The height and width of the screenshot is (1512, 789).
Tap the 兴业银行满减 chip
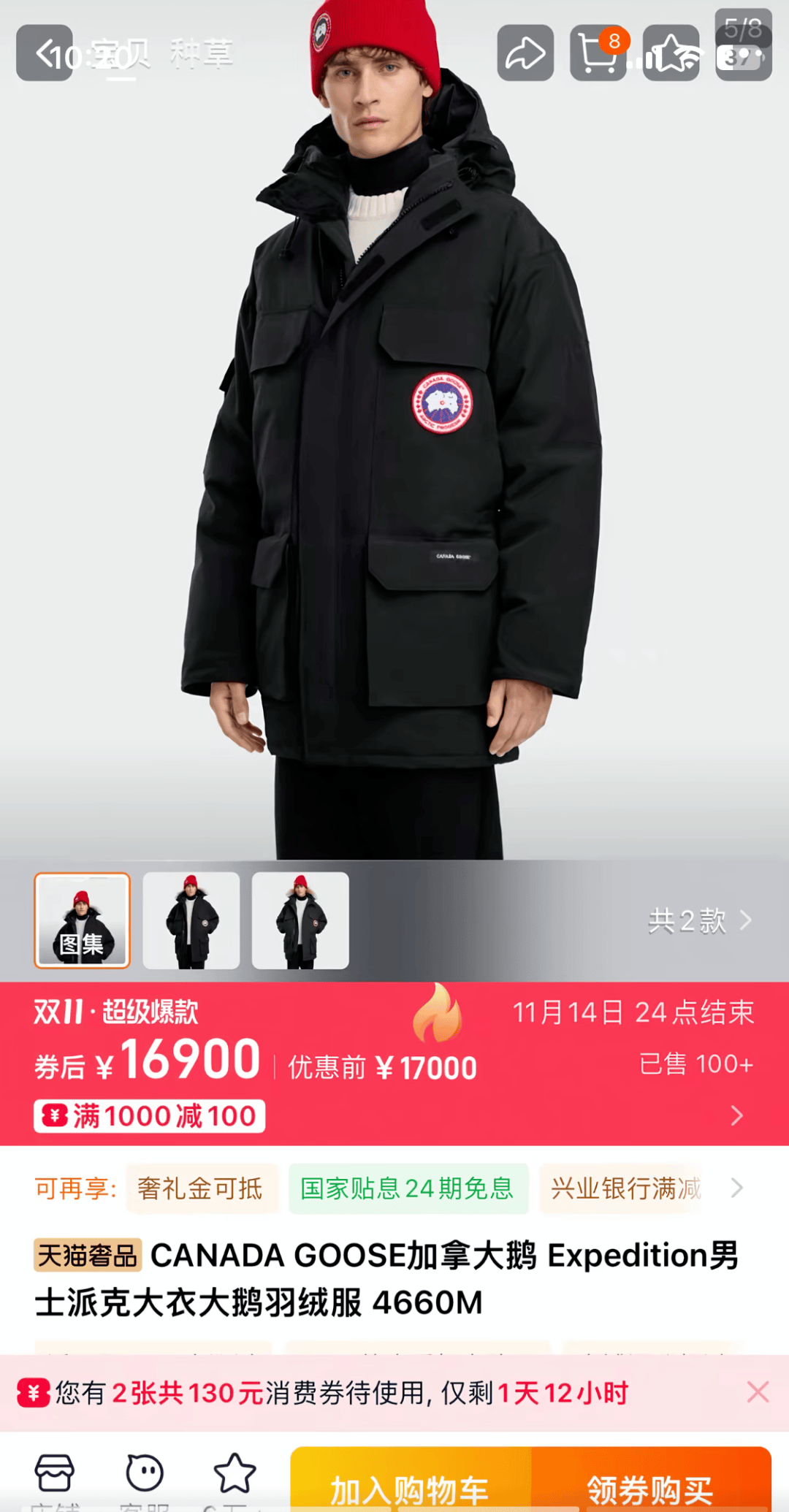625,1188
